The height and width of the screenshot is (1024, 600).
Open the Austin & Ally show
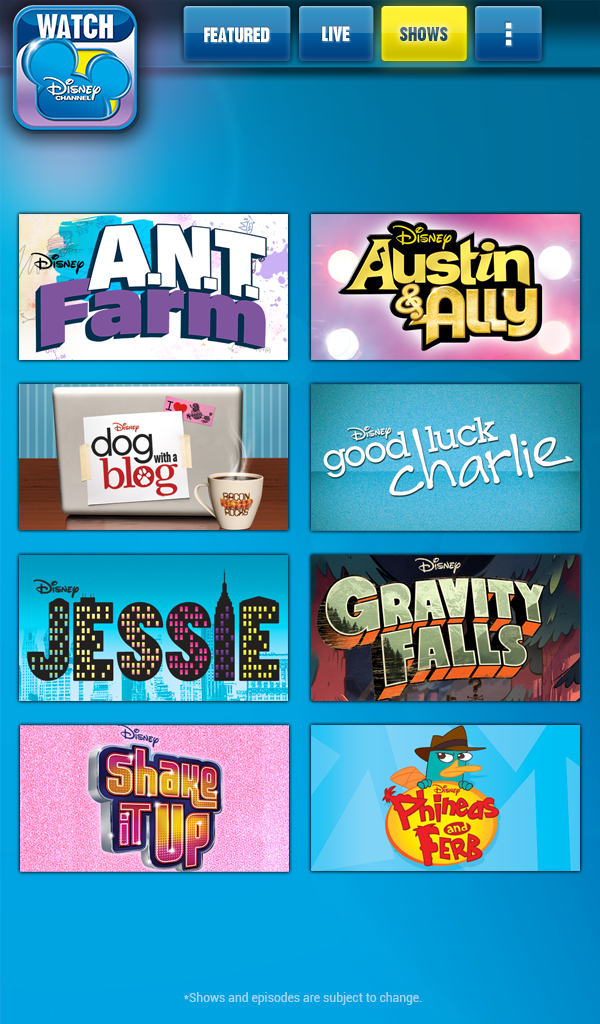[x=445, y=287]
